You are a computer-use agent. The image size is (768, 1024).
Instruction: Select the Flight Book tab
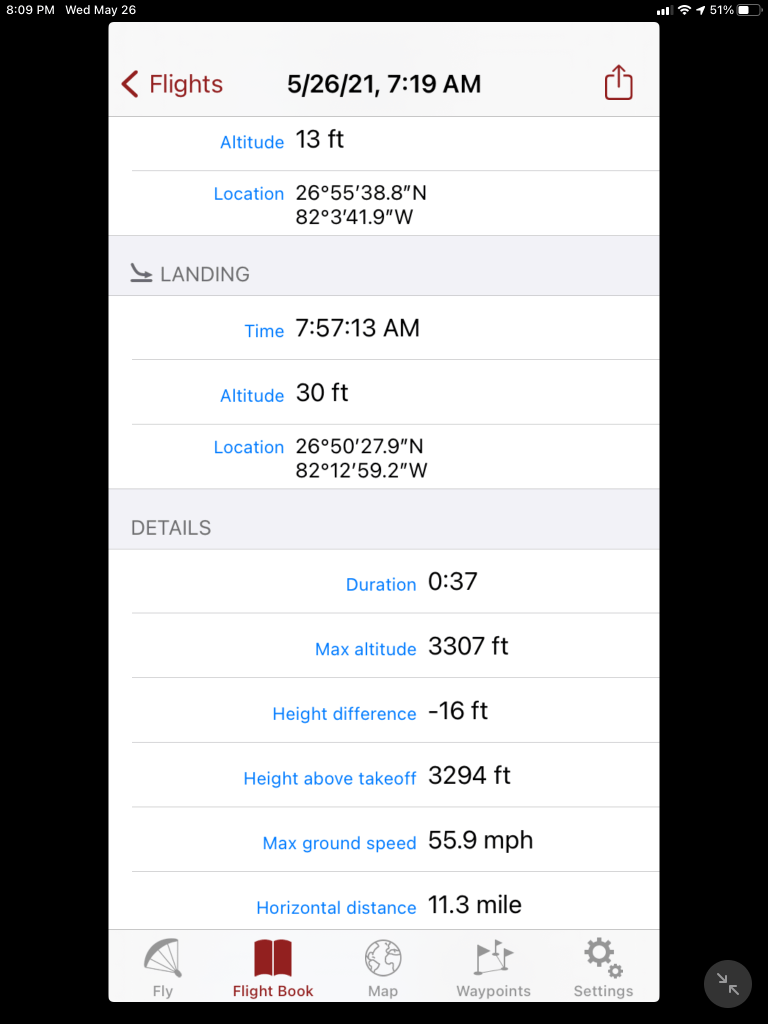(273, 968)
